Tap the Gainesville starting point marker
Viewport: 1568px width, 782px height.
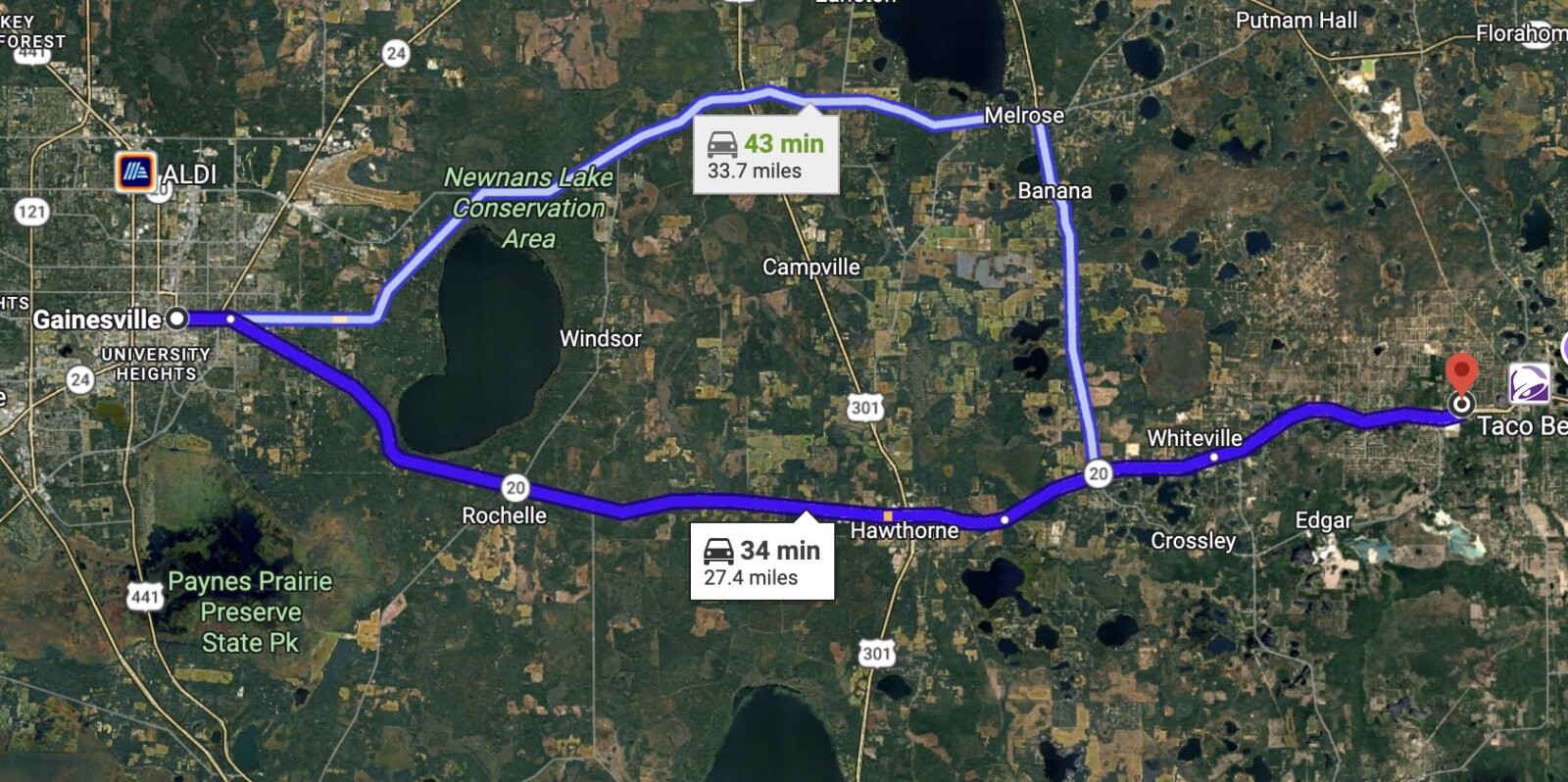(177, 318)
